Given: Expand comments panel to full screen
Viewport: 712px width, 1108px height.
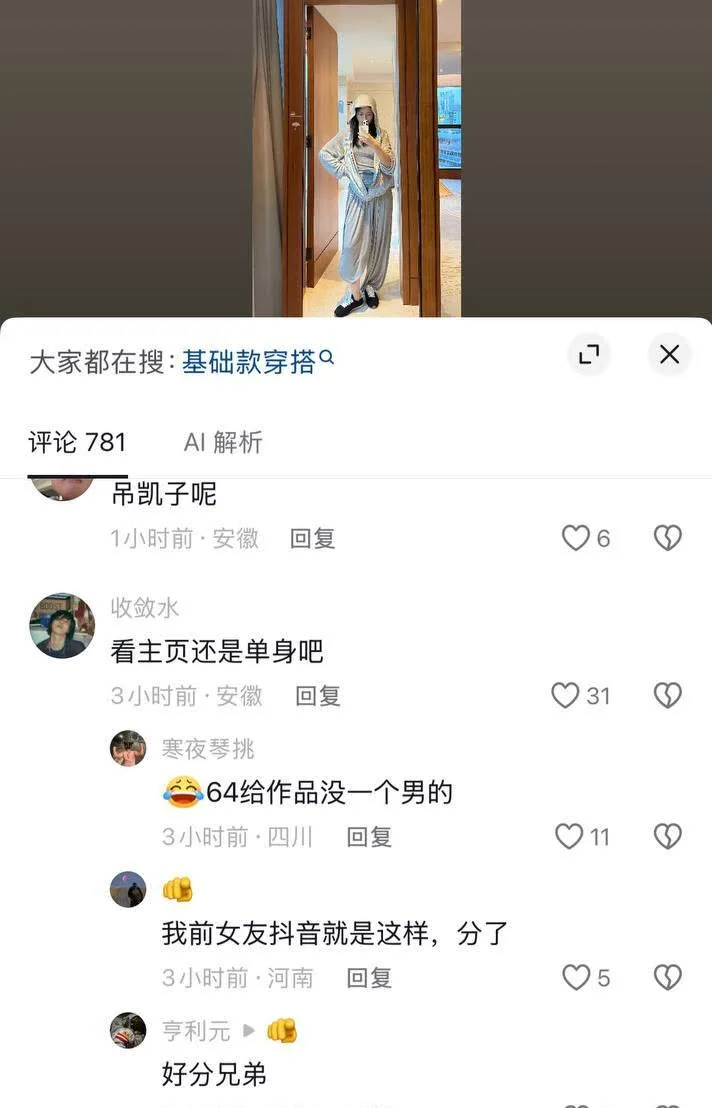Looking at the screenshot, I should tap(588, 354).
